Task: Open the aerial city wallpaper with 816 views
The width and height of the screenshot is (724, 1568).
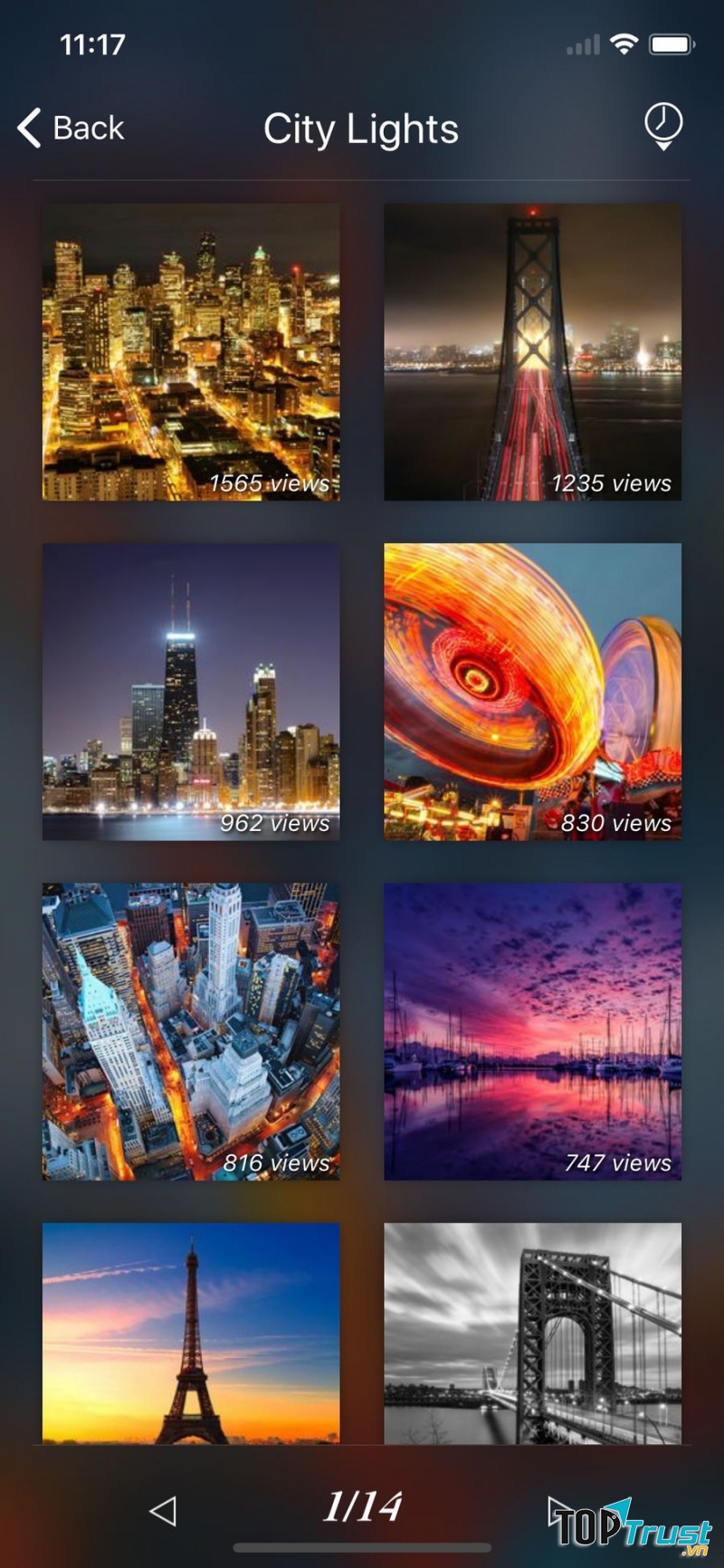Action: [191, 1031]
